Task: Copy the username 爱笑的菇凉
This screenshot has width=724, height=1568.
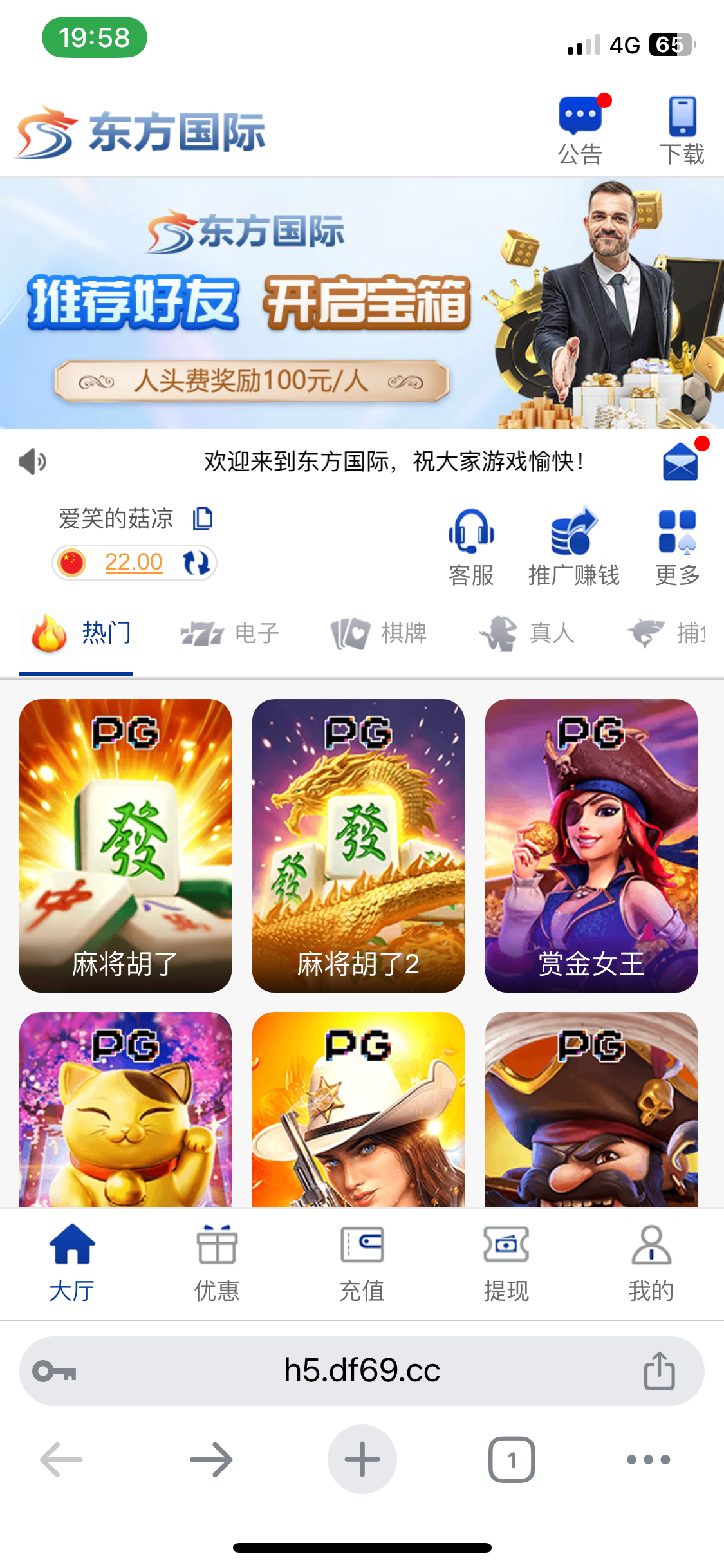Action: (x=203, y=518)
